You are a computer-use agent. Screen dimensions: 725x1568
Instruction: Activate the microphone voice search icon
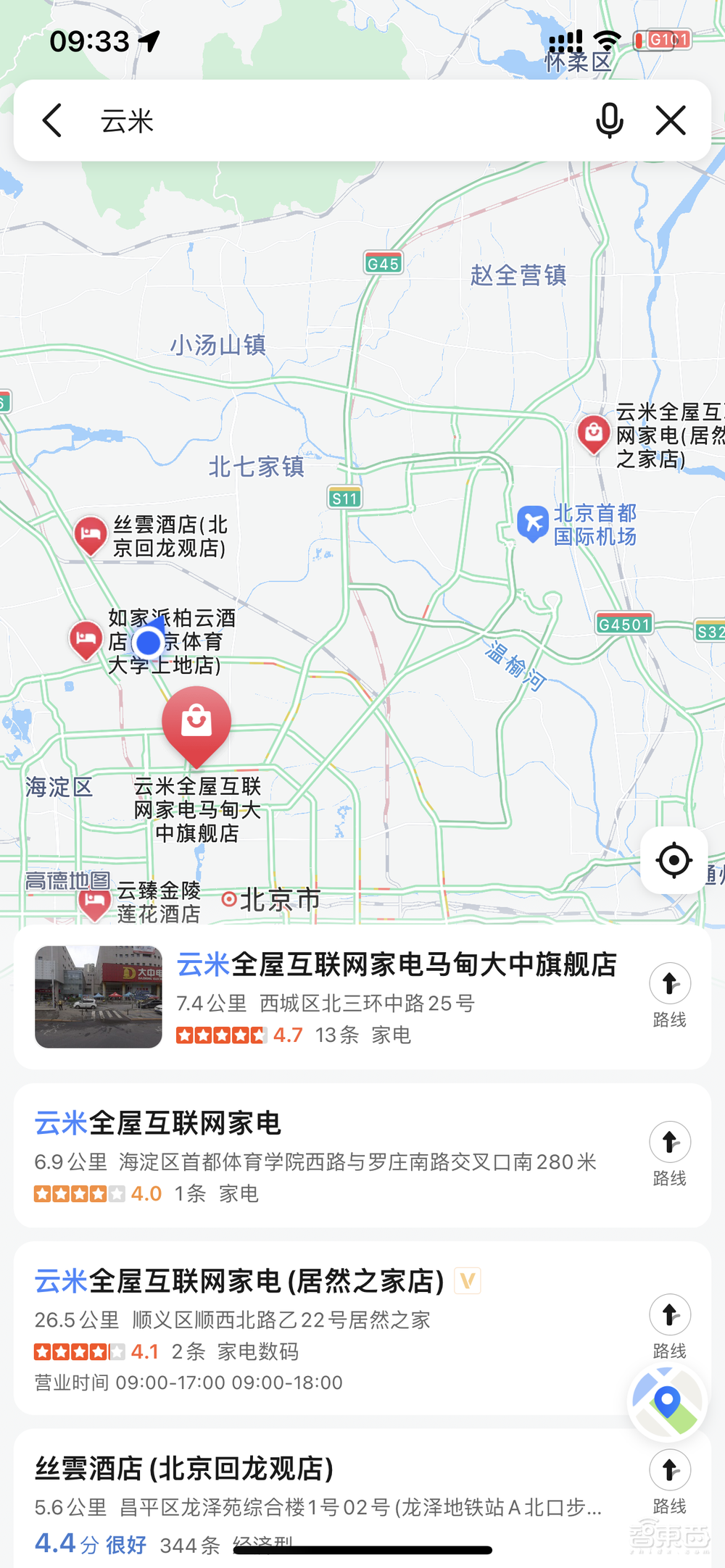[x=610, y=120]
